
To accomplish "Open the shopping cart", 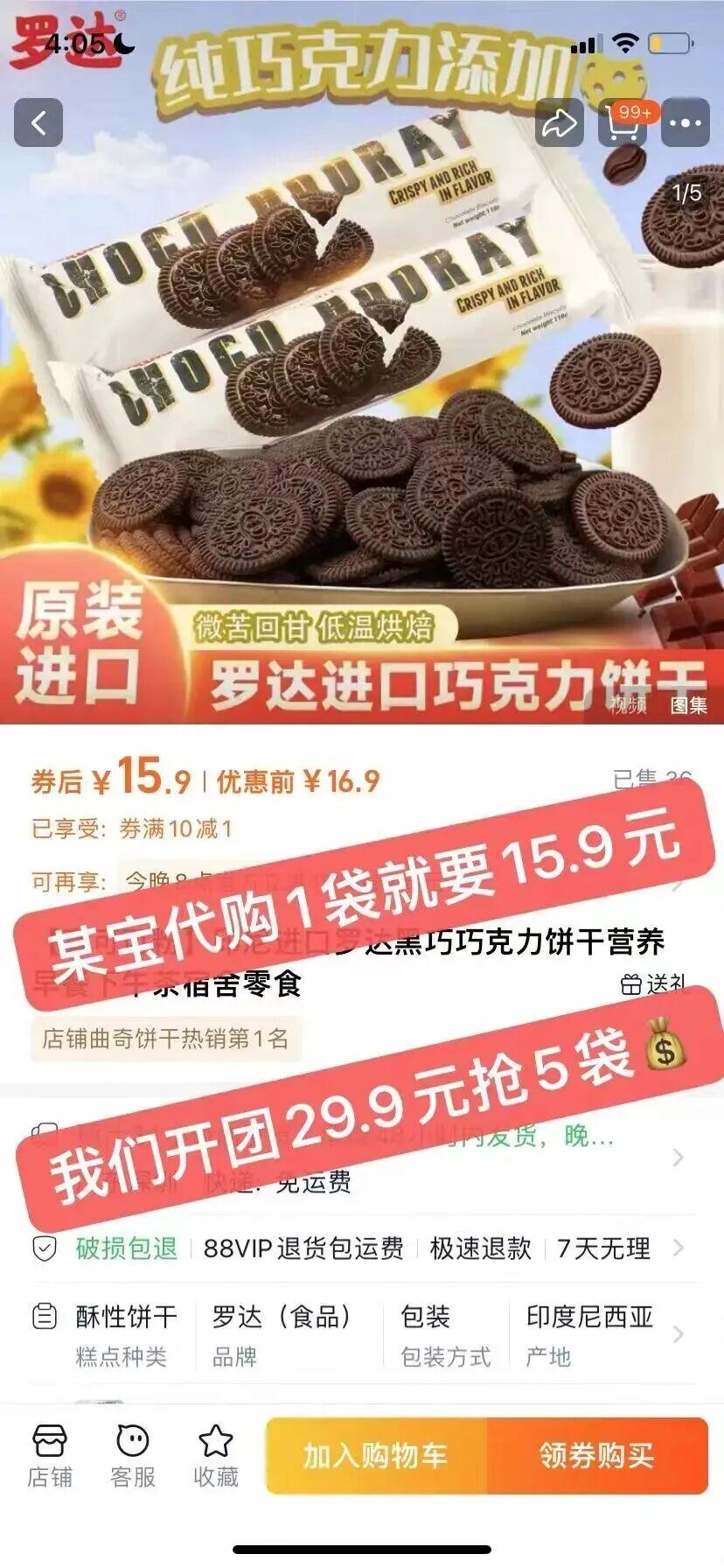I will [622, 122].
